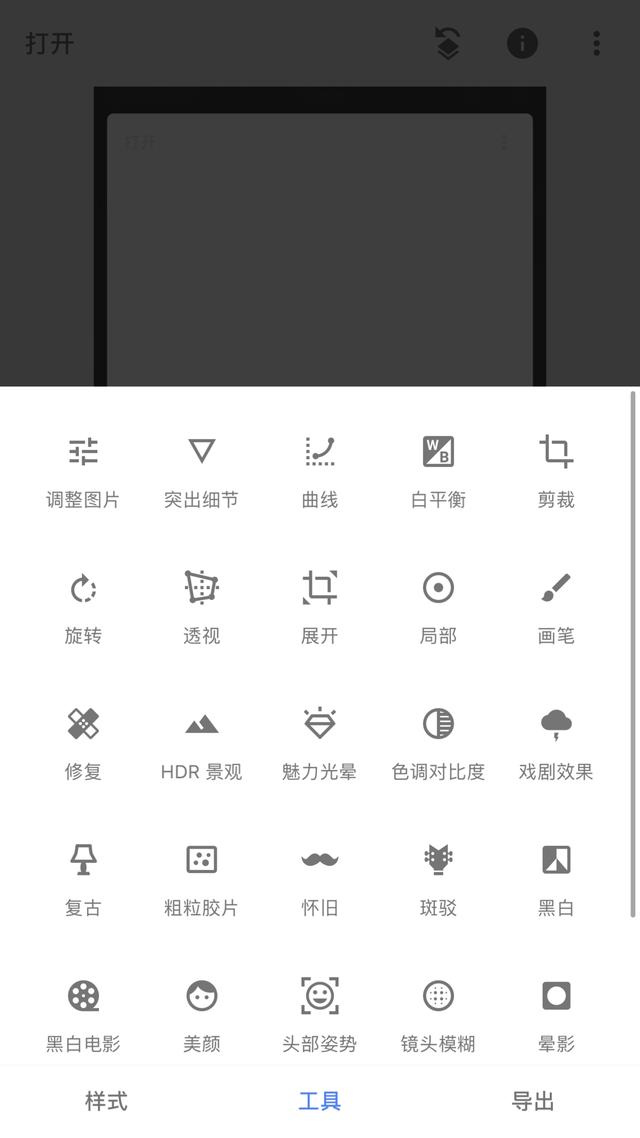Screen dimensions: 640x1138
Task: Open the 曲线 curves tool
Action: tap(320, 470)
